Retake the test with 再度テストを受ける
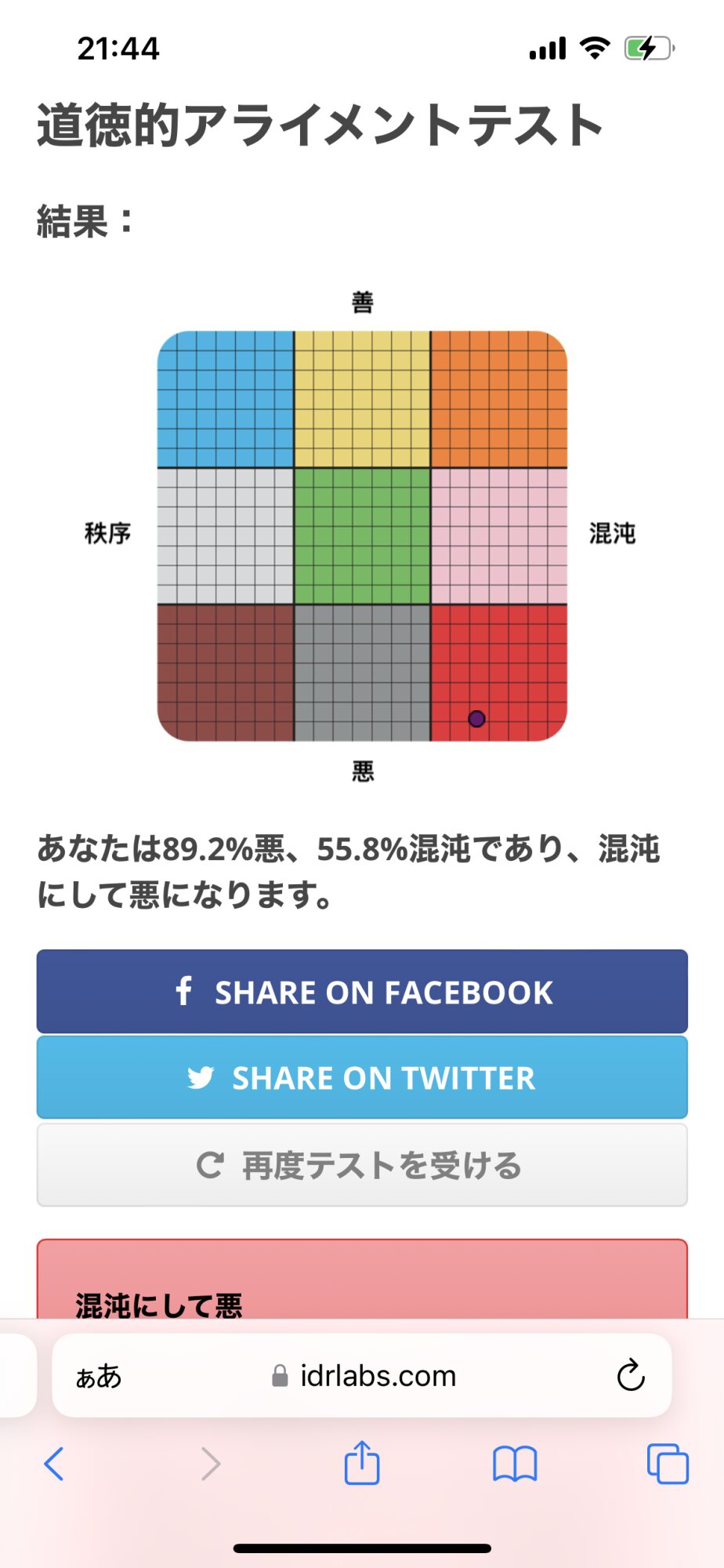 point(362,1165)
